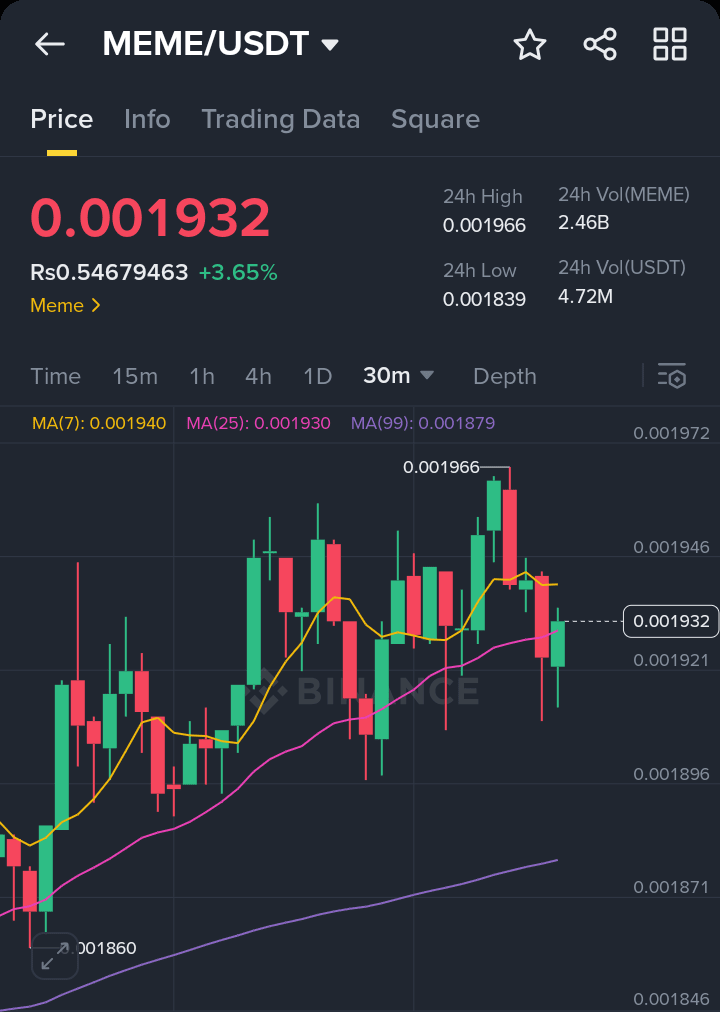
Task: Add MEME/USDT to favorites with star
Action: click(529, 44)
